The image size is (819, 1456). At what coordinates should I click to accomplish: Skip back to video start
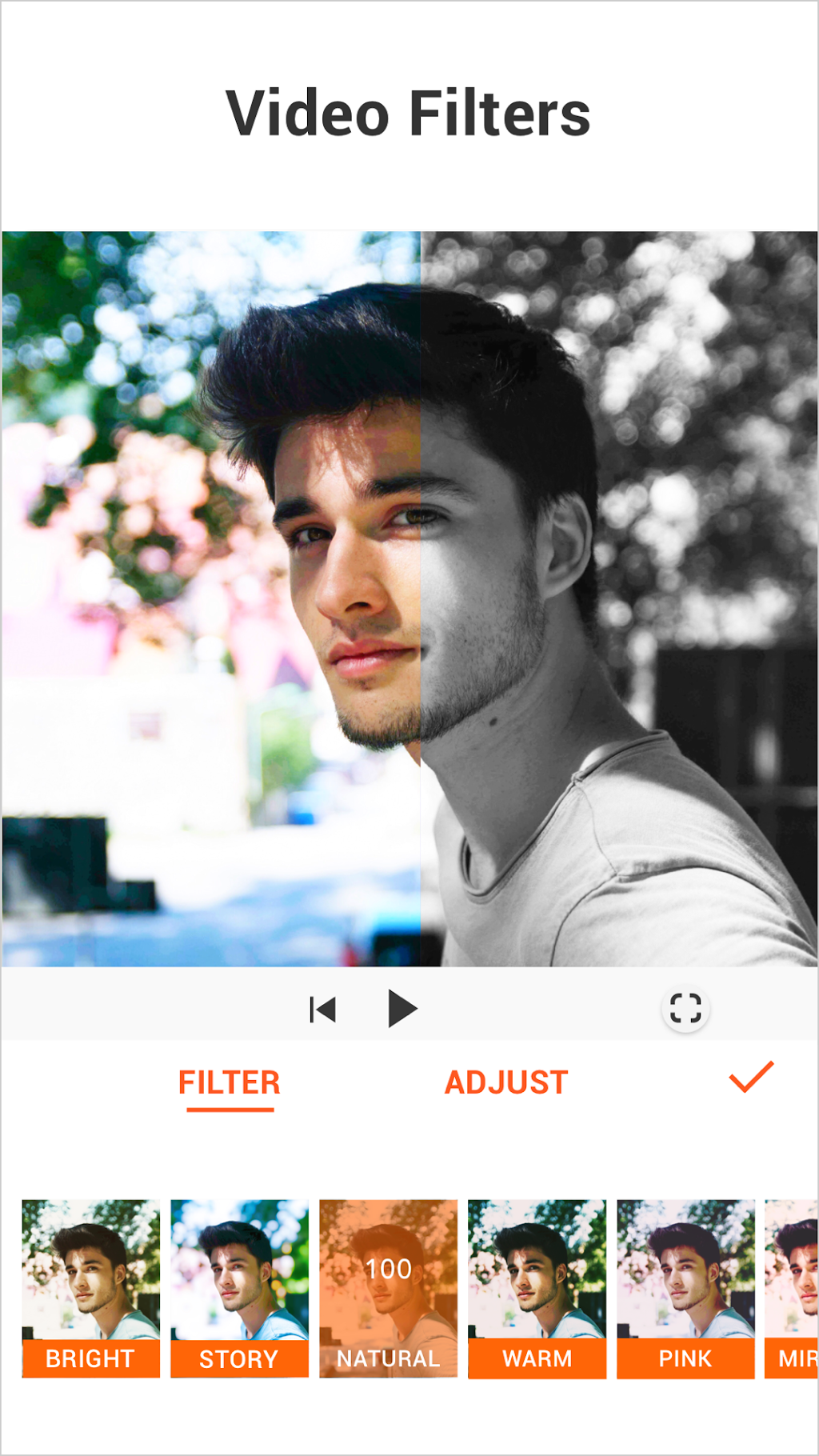322,1010
